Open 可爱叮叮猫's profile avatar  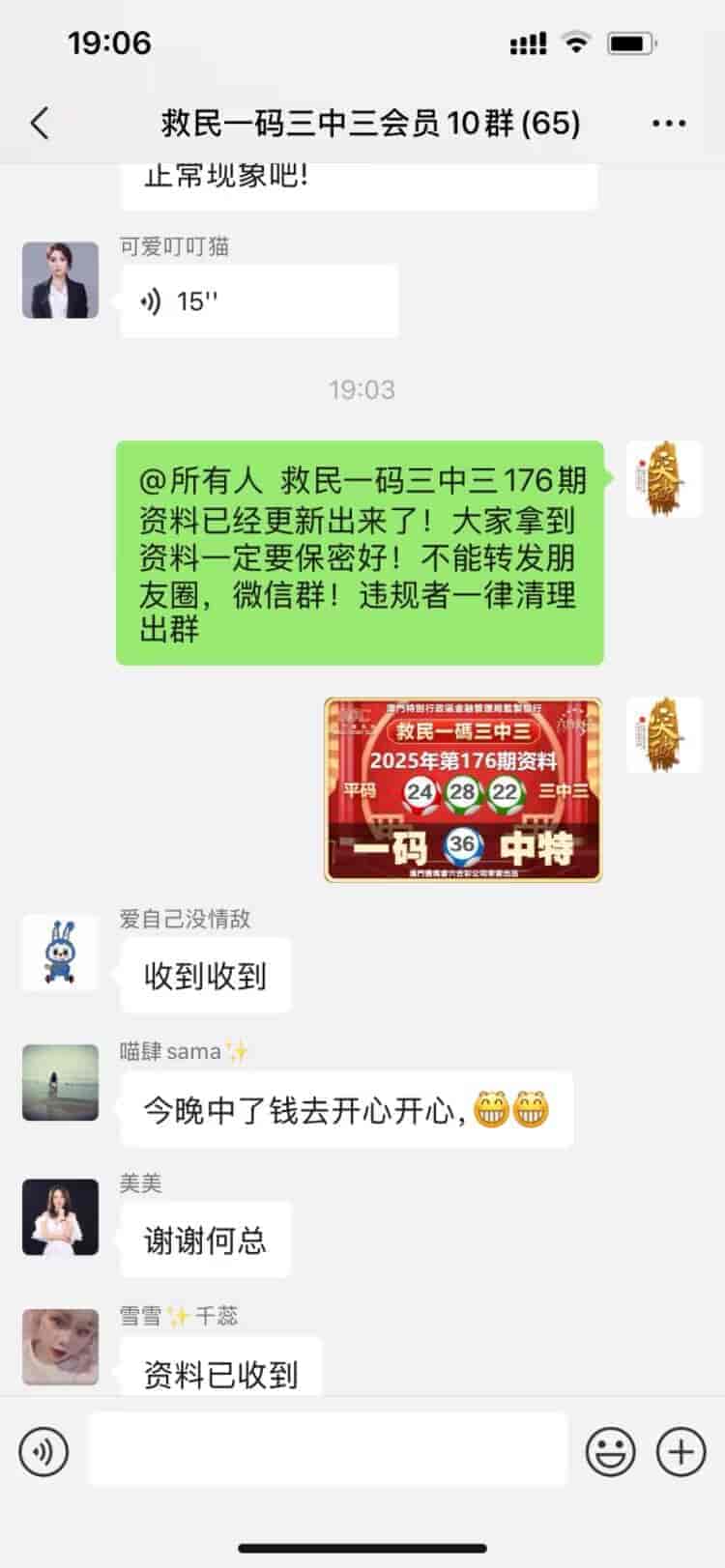60,280
